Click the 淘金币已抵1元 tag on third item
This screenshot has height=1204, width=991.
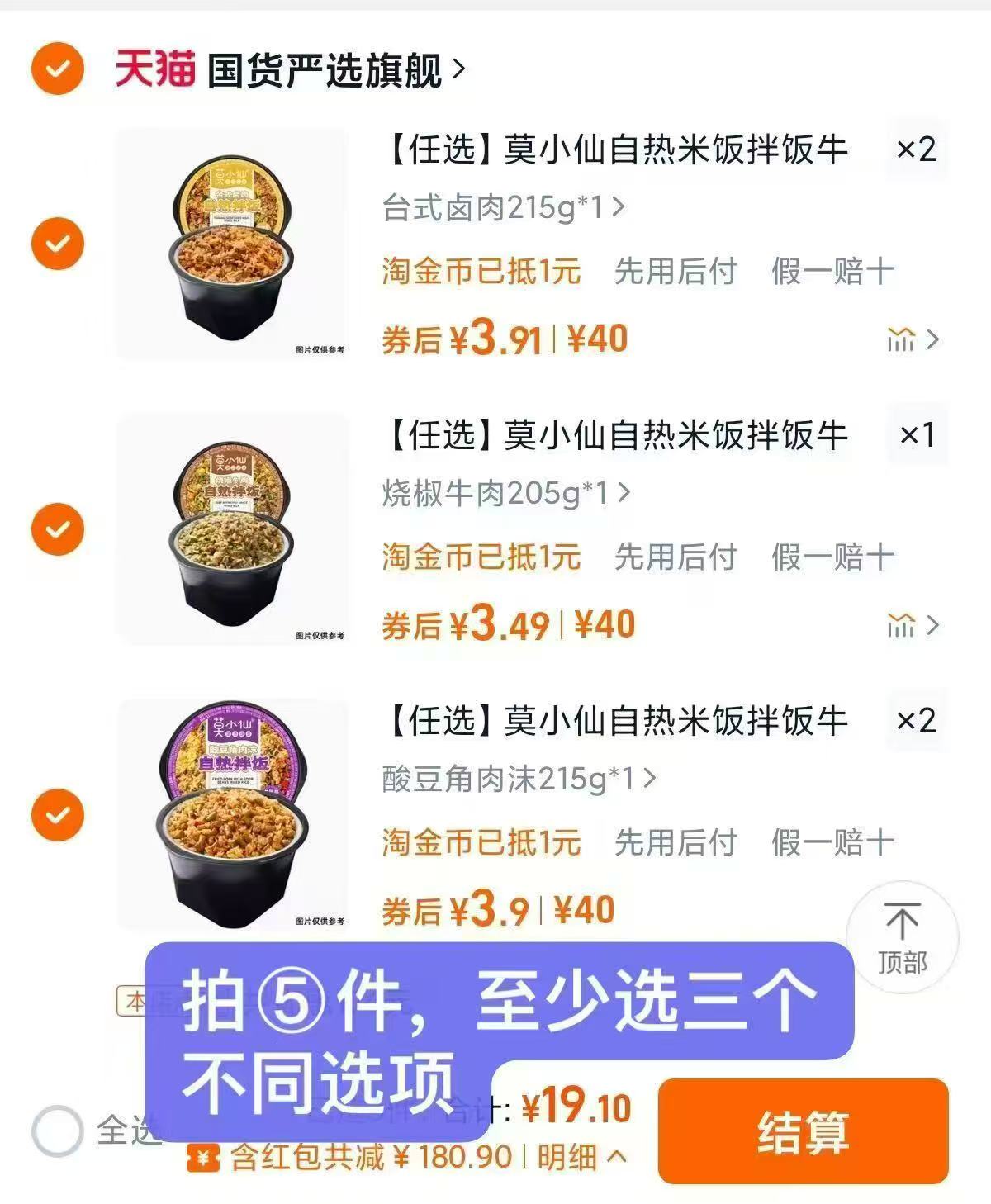[x=481, y=845]
